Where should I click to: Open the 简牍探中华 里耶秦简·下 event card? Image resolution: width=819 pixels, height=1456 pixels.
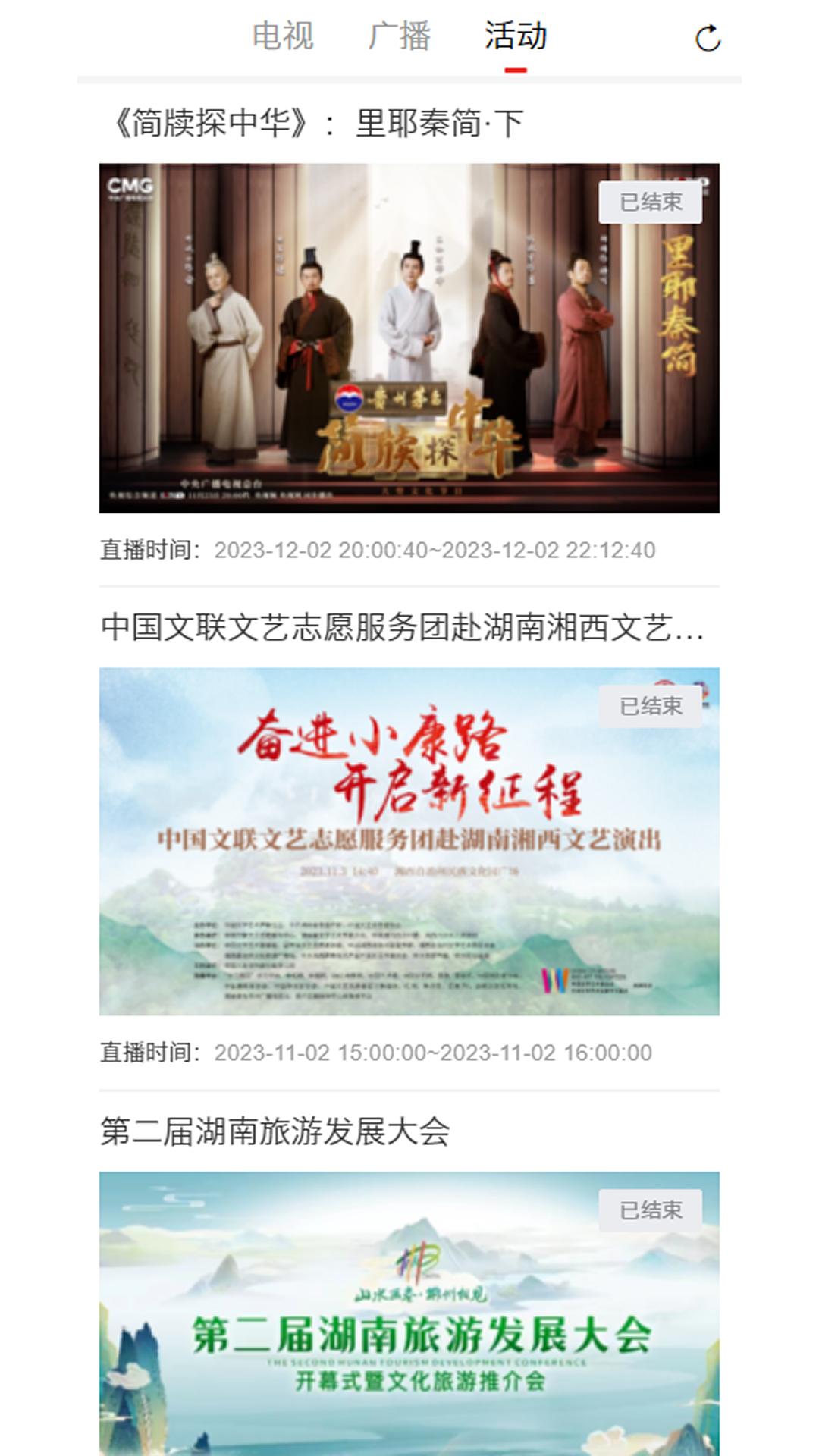[x=409, y=337]
